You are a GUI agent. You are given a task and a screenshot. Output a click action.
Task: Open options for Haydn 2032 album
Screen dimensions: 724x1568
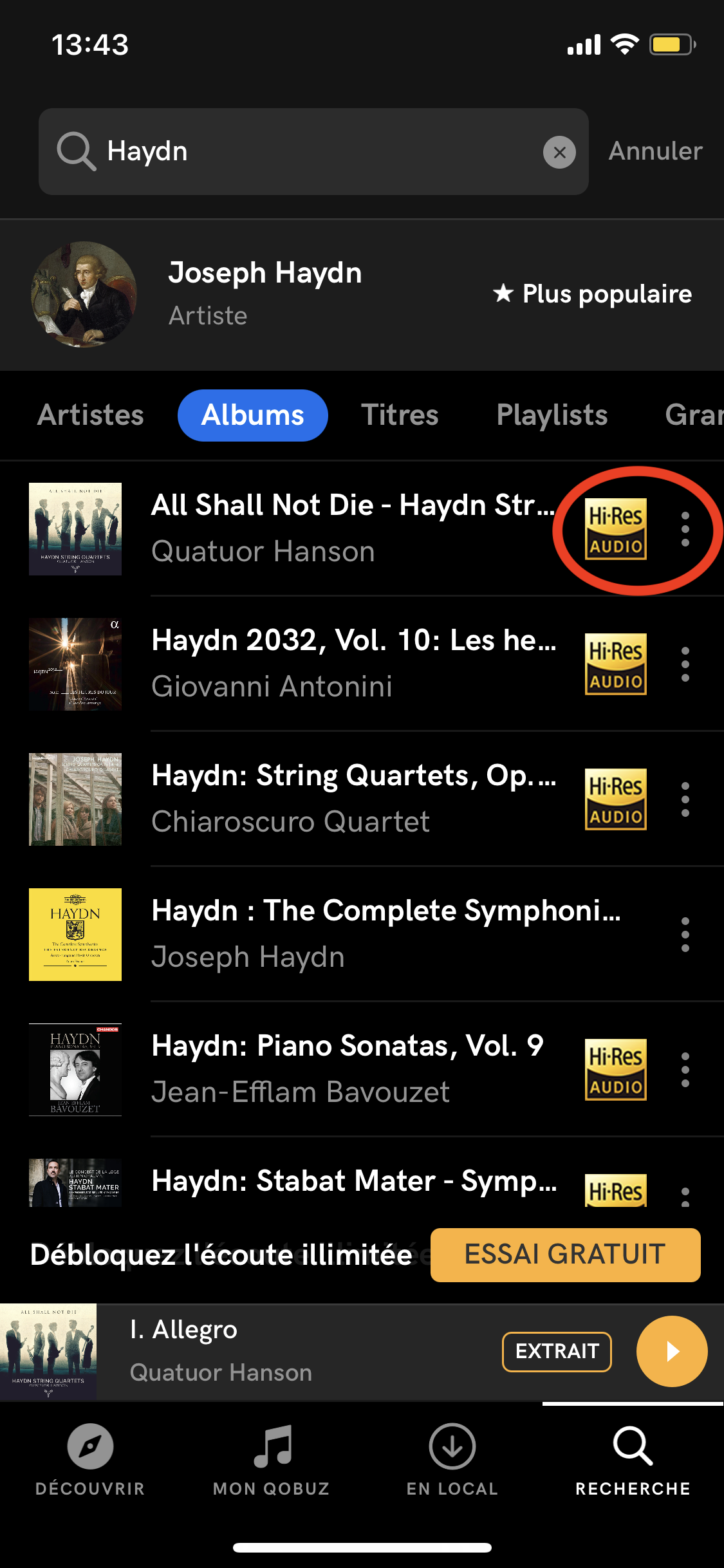click(685, 664)
